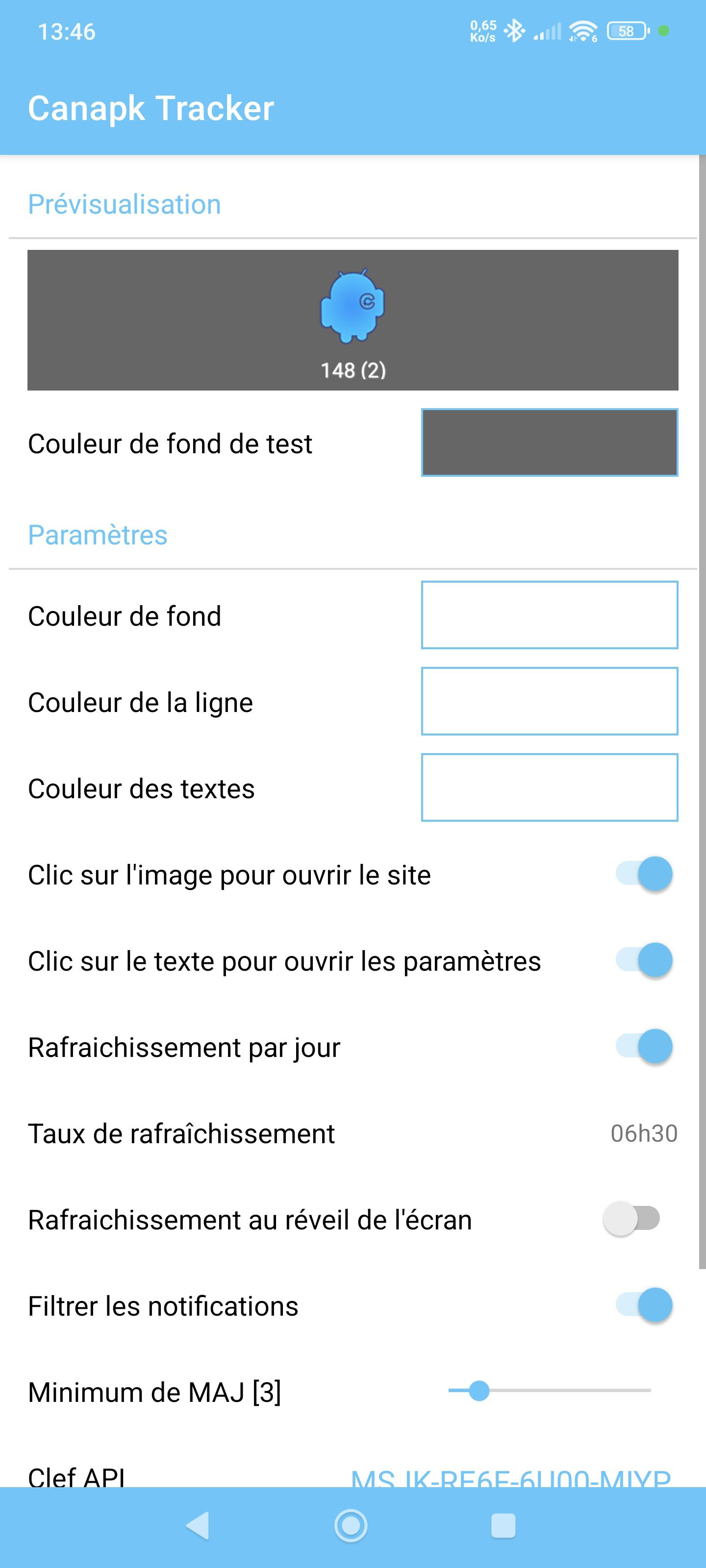The image size is (706, 1568).
Task: Change the test background color swatch
Action: [549, 442]
